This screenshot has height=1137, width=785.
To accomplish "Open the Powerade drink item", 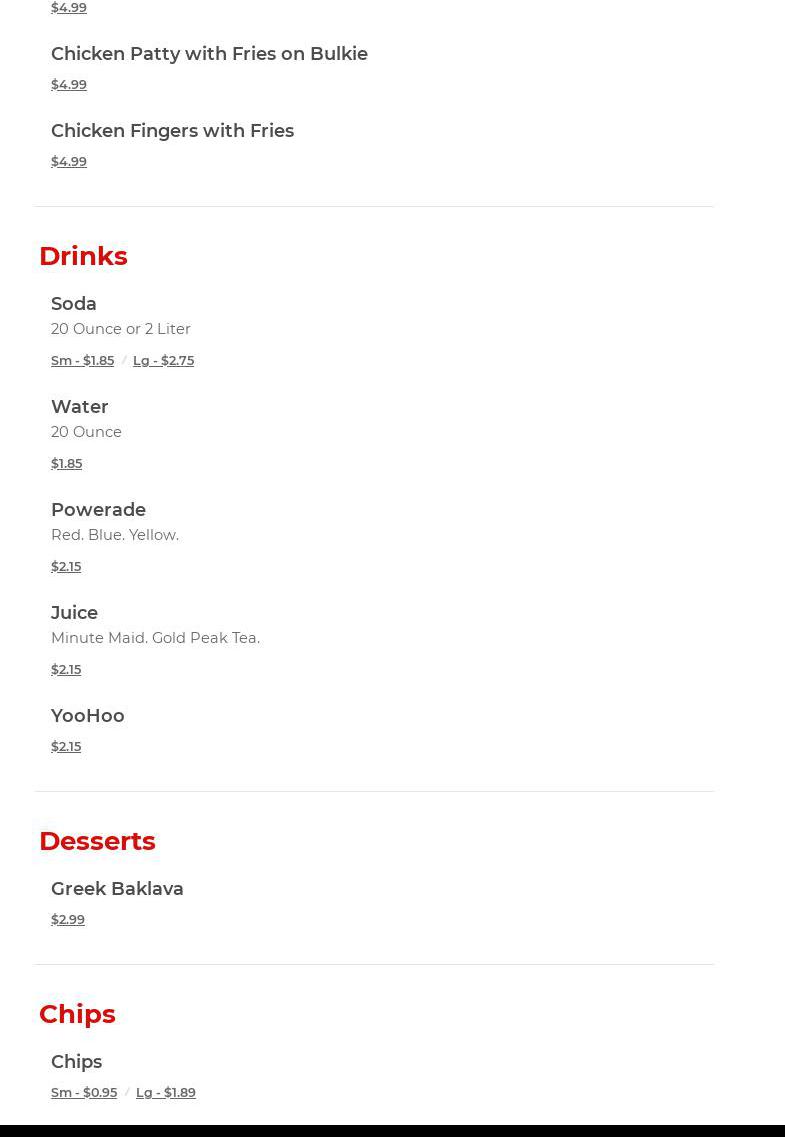I will [x=98, y=510].
